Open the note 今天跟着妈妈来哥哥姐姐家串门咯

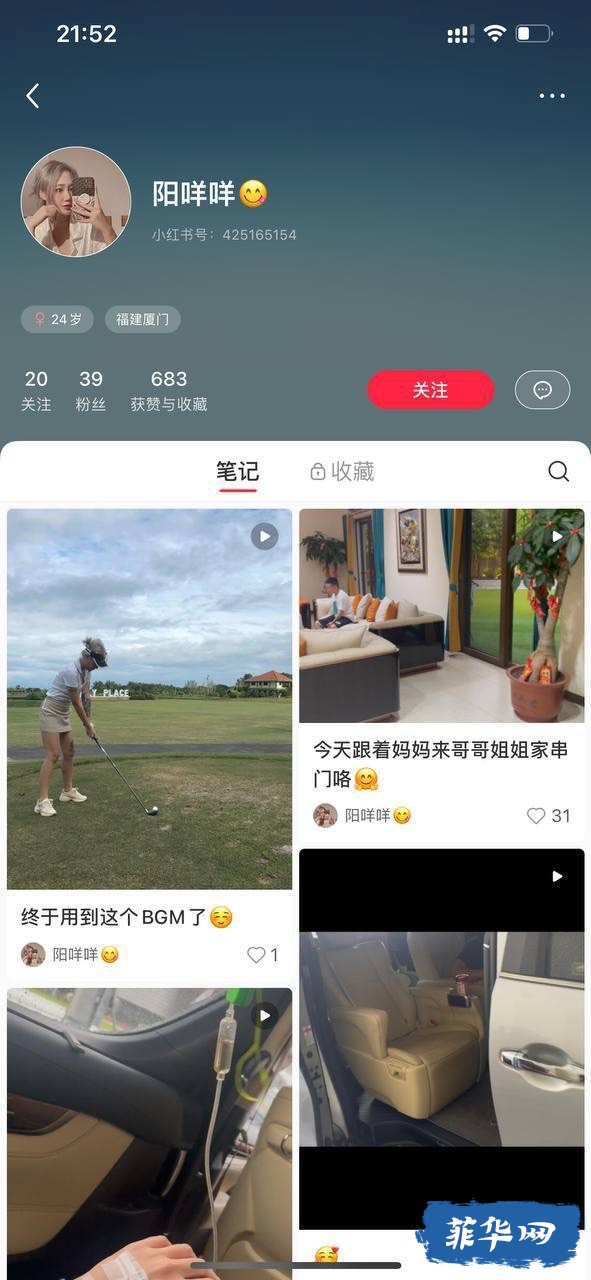pyautogui.click(x=441, y=764)
